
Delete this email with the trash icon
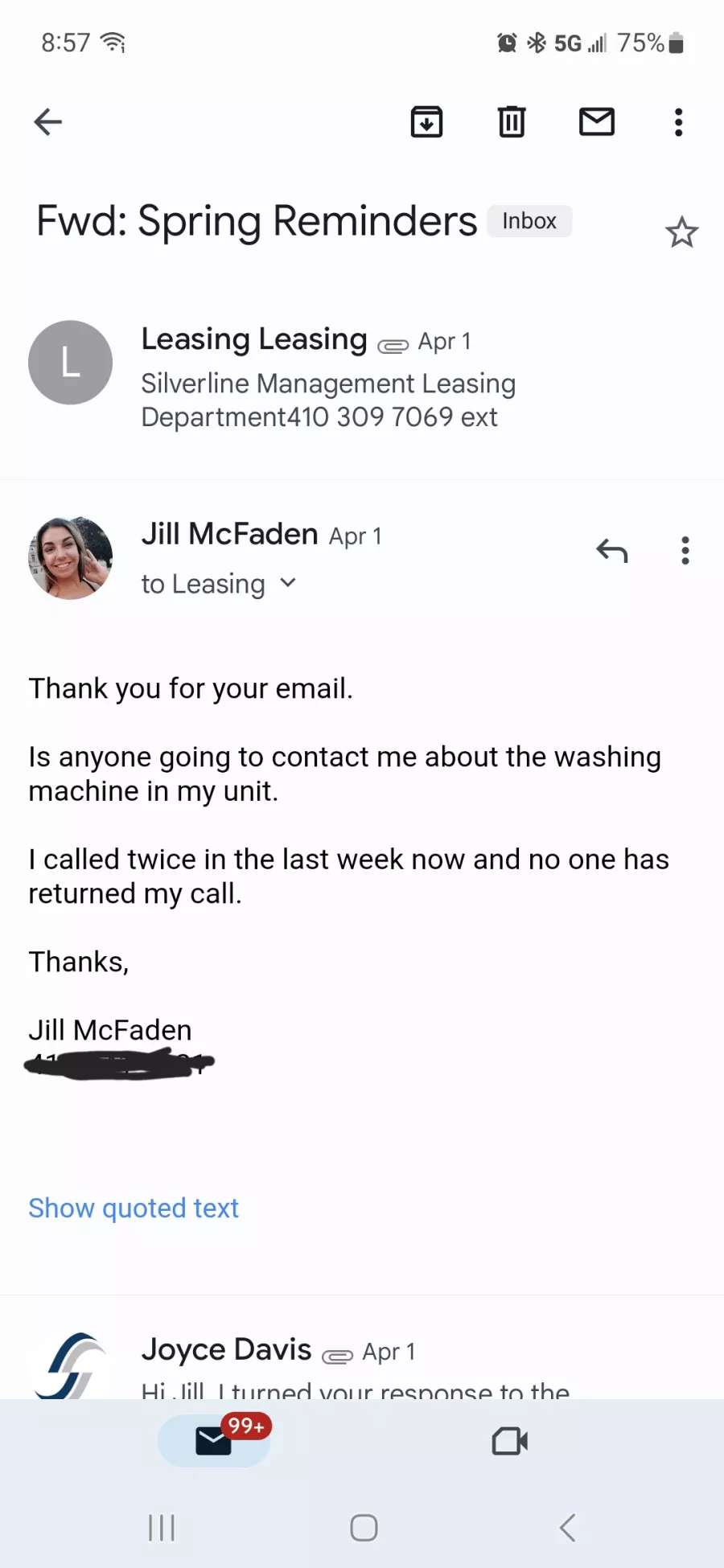[512, 122]
